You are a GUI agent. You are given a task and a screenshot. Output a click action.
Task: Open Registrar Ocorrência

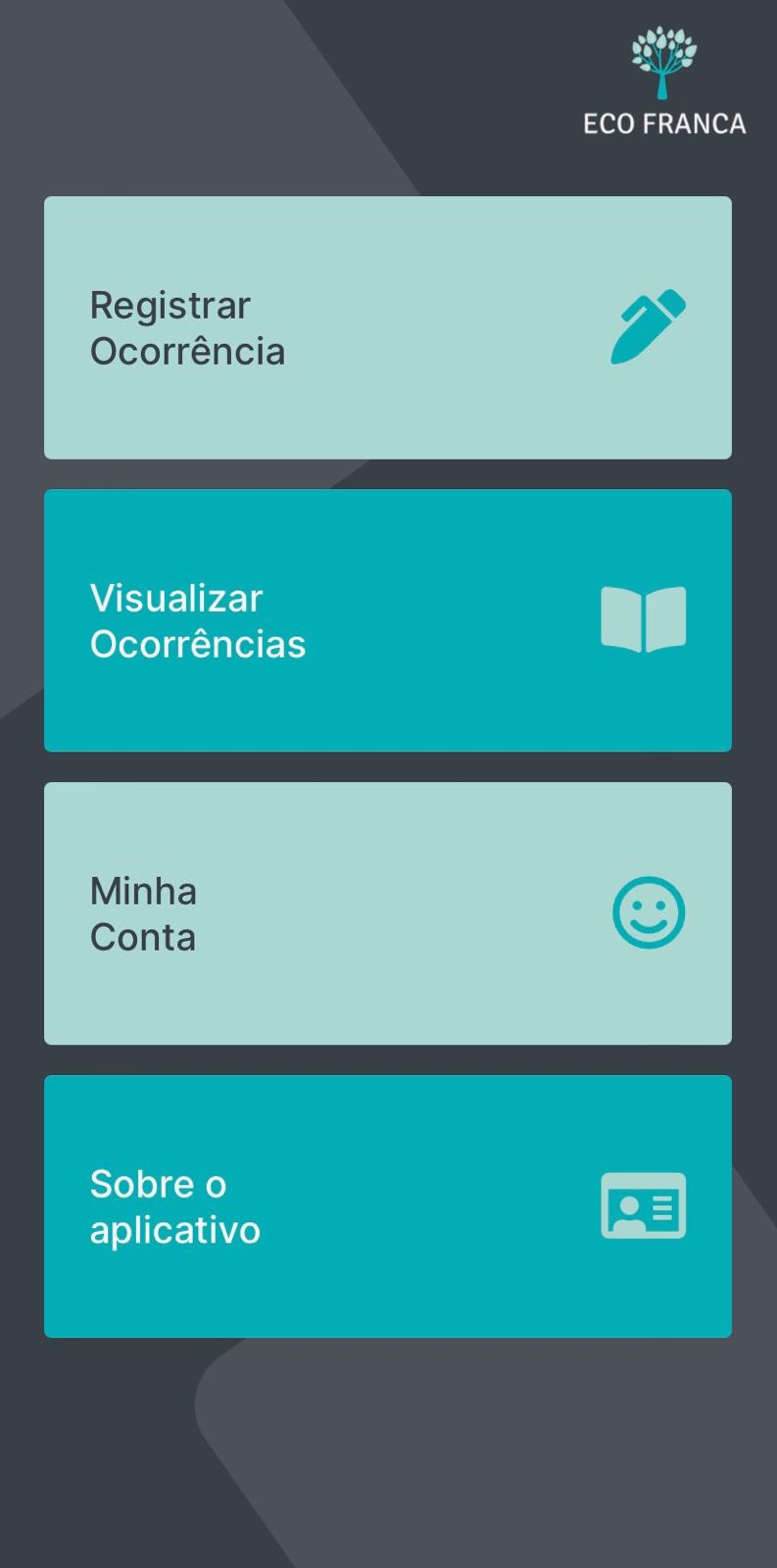(x=388, y=327)
